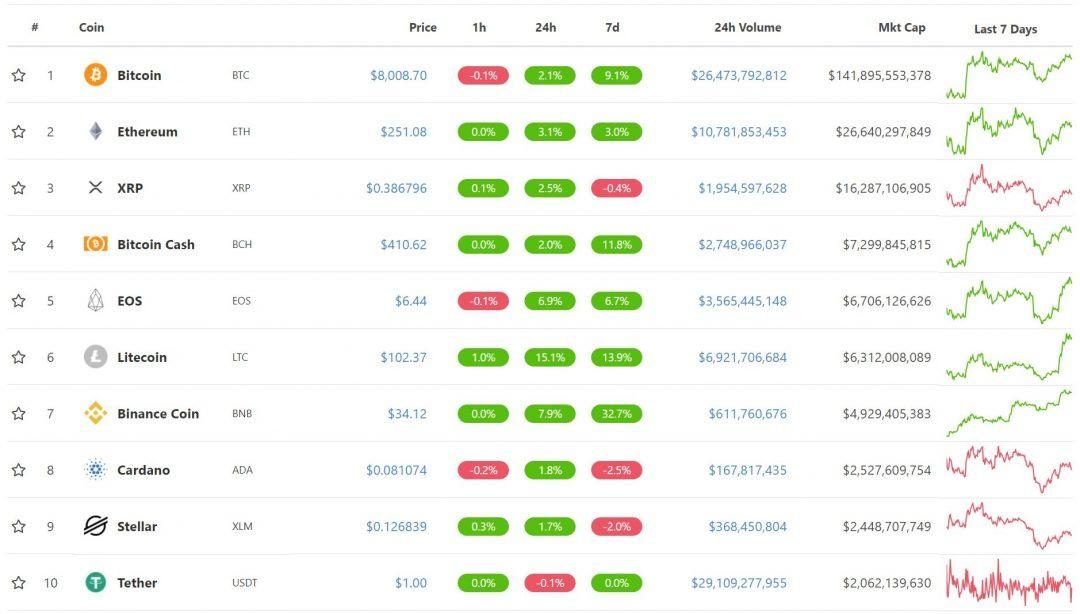Star Bitcoin as a favorite
1080x614 pixels.
[18, 75]
